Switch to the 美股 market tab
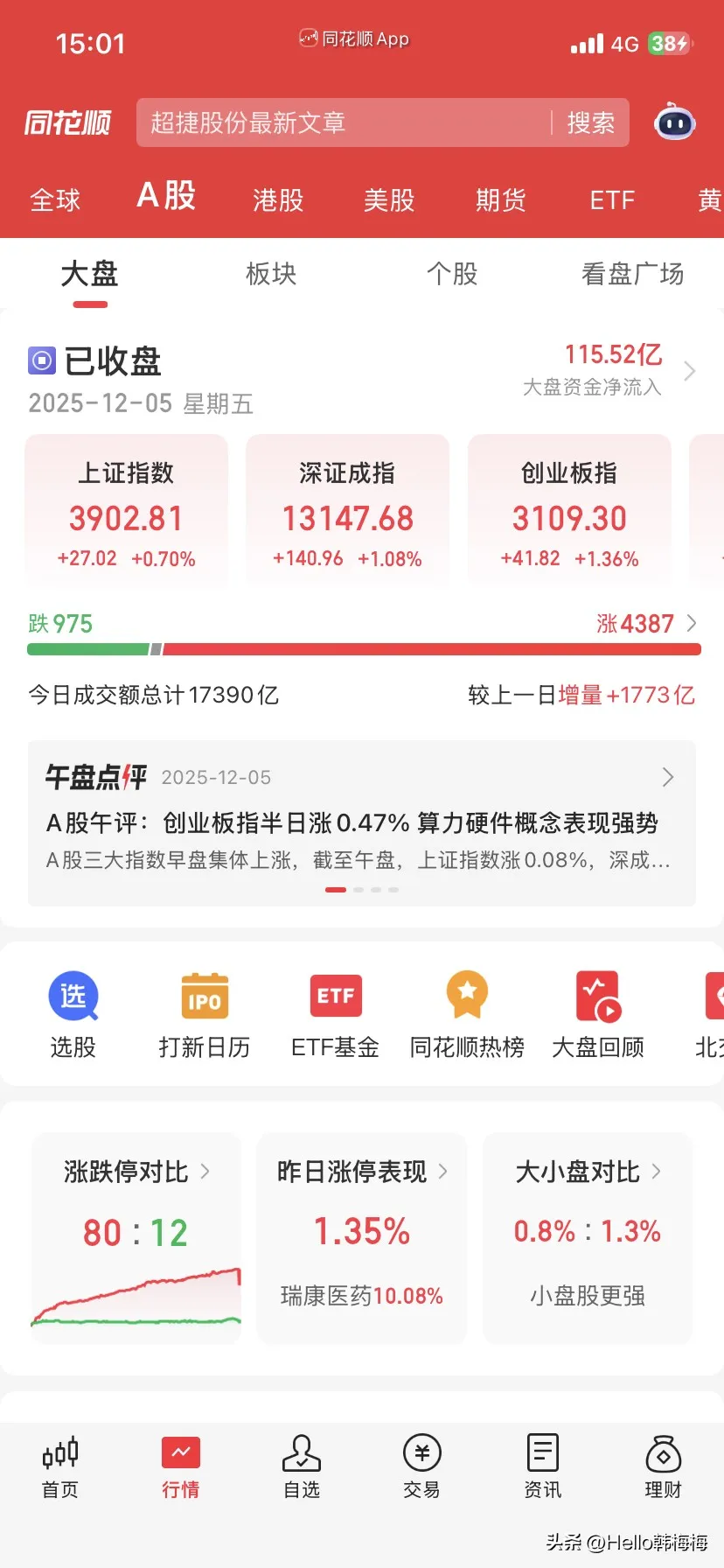This screenshot has height=1568, width=724. point(389,199)
